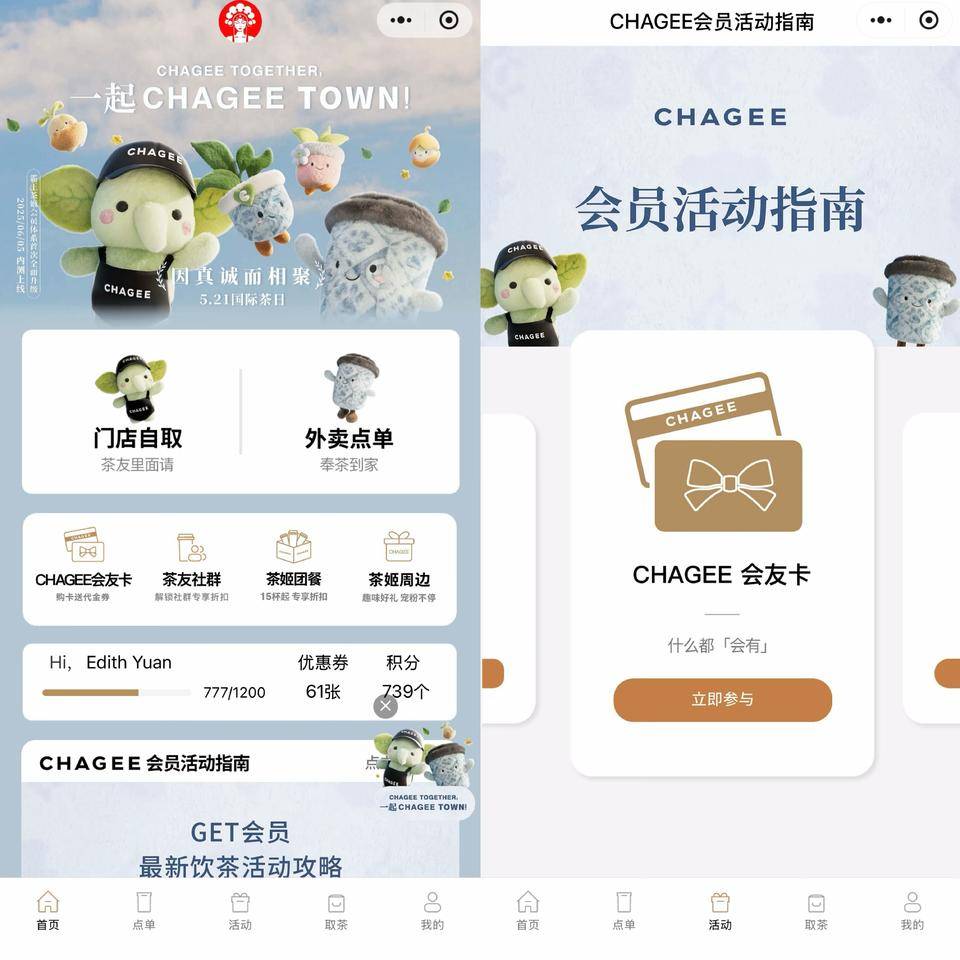The width and height of the screenshot is (960, 960).
Task: Open 取茶 tab next to the highlighted 活动 tab
Action: tap(816, 910)
